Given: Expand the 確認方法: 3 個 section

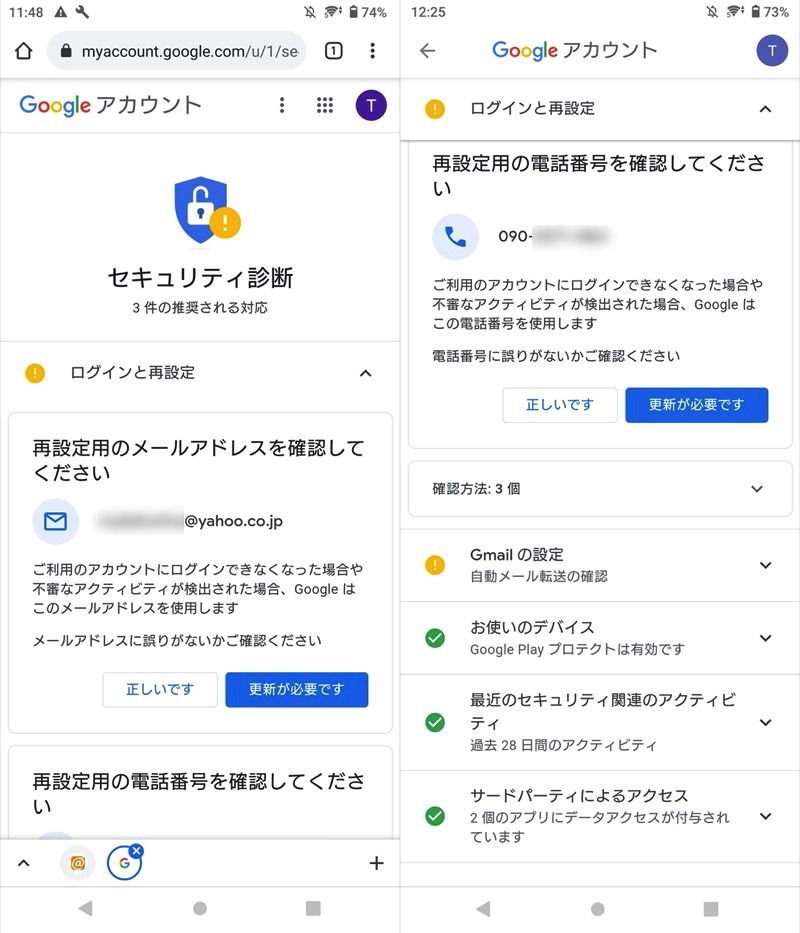Looking at the screenshot, I should click(x=598, y=489).
